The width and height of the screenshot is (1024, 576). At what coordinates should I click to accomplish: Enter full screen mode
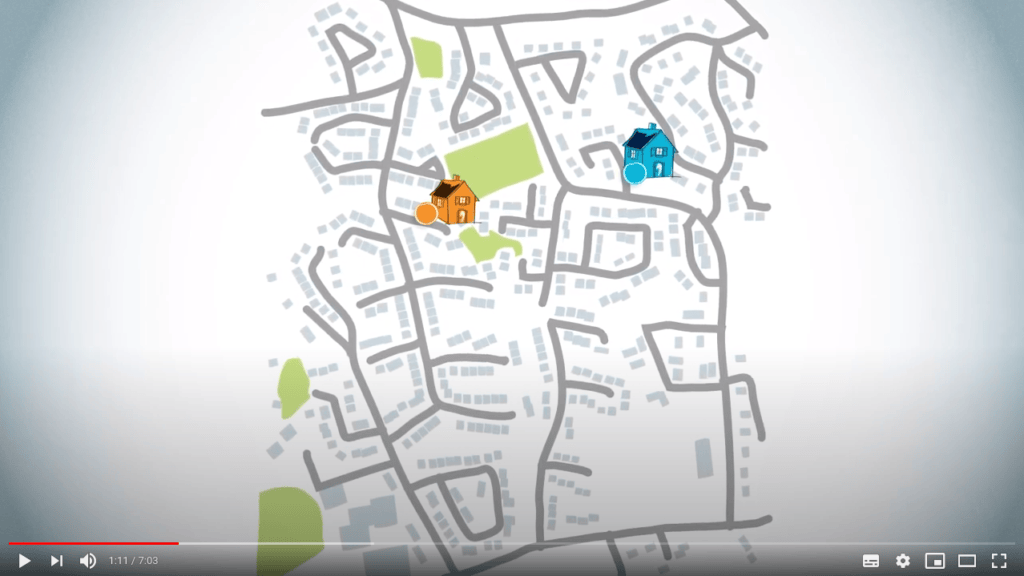coord(999,561)
